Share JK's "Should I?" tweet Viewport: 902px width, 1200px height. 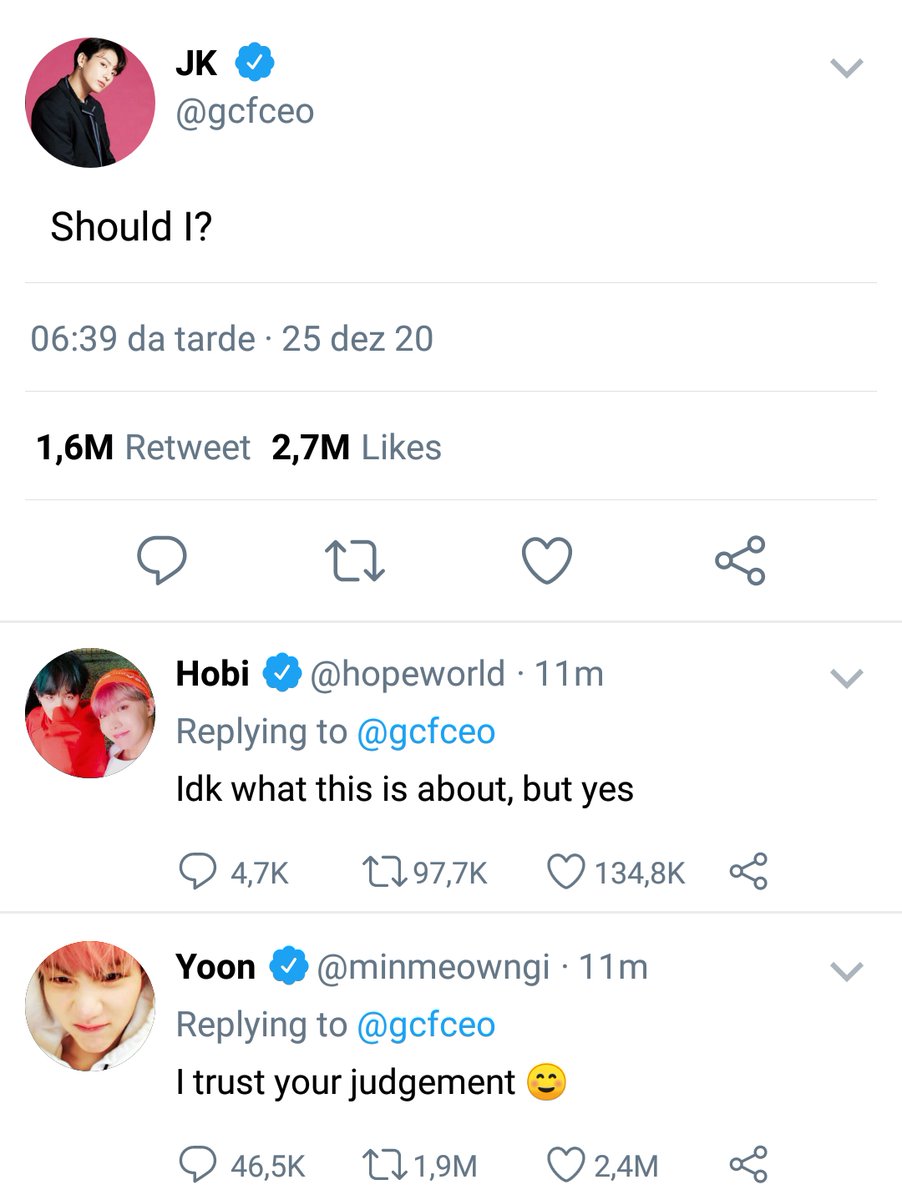click(740, 560)
